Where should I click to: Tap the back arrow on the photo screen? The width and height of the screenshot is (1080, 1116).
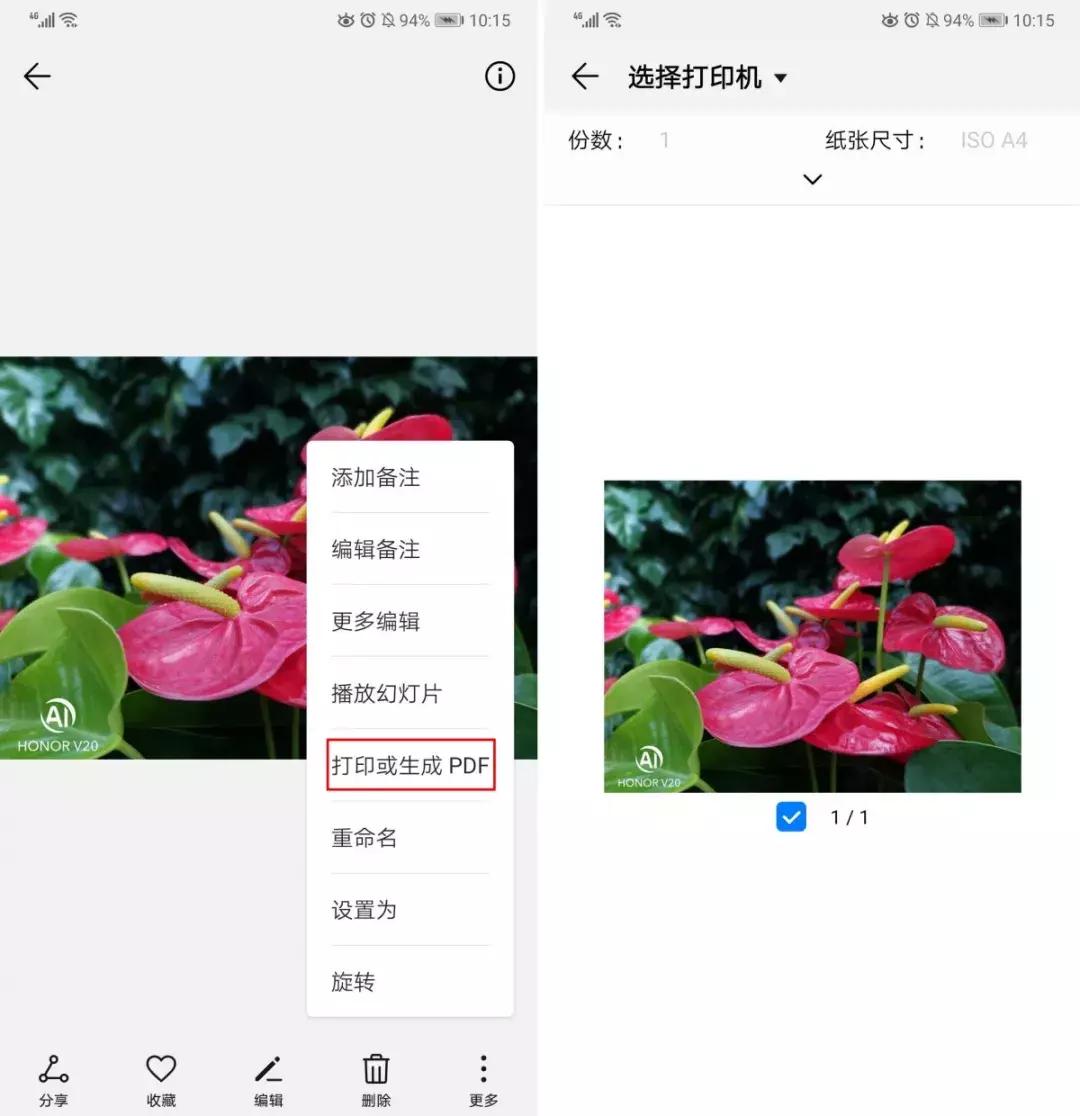(x=37, y=76)
